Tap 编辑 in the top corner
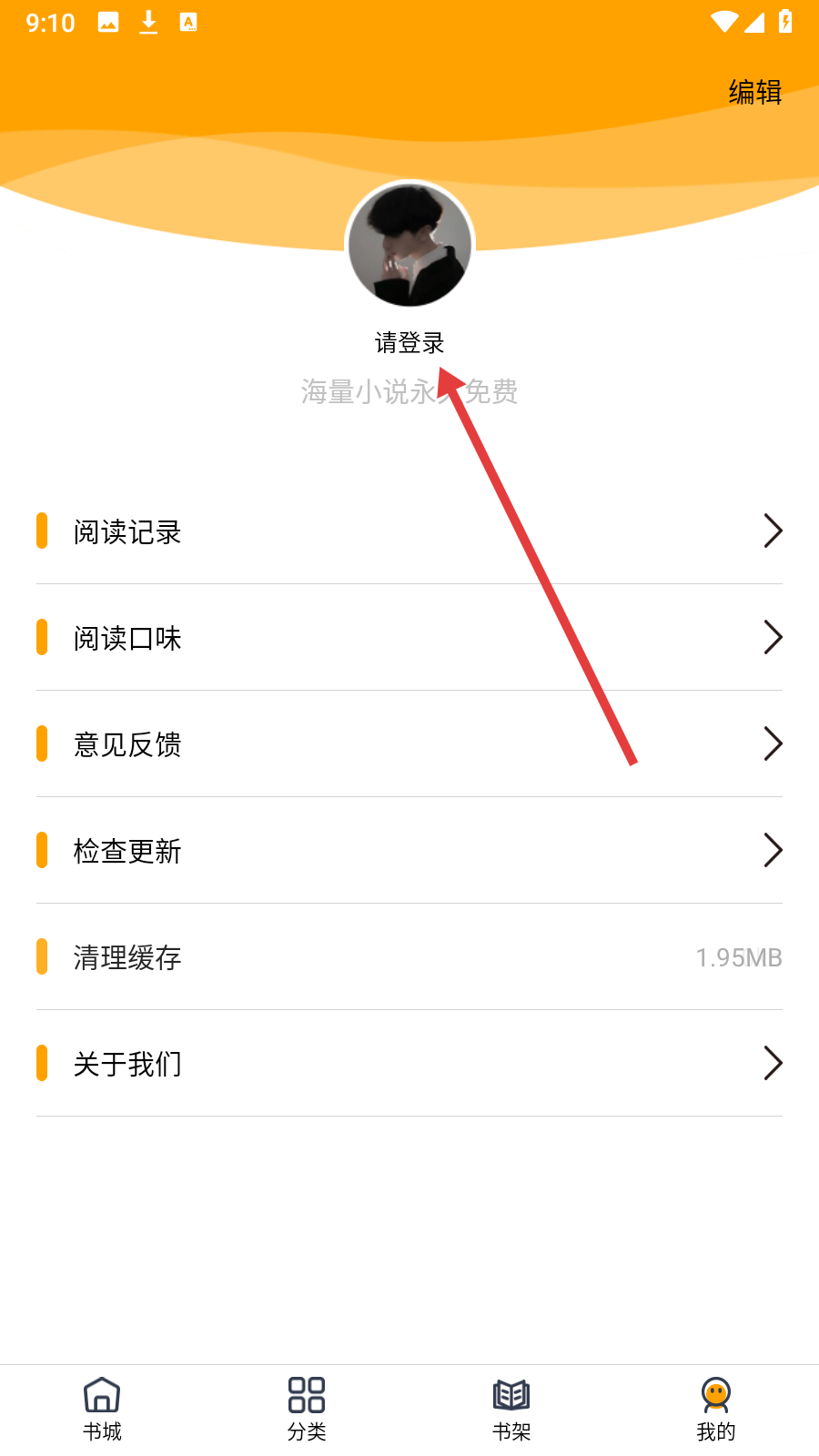Image resolution: width=819 pixels, height=1456 pixels. pyautogui.click(x=754, y=92)
